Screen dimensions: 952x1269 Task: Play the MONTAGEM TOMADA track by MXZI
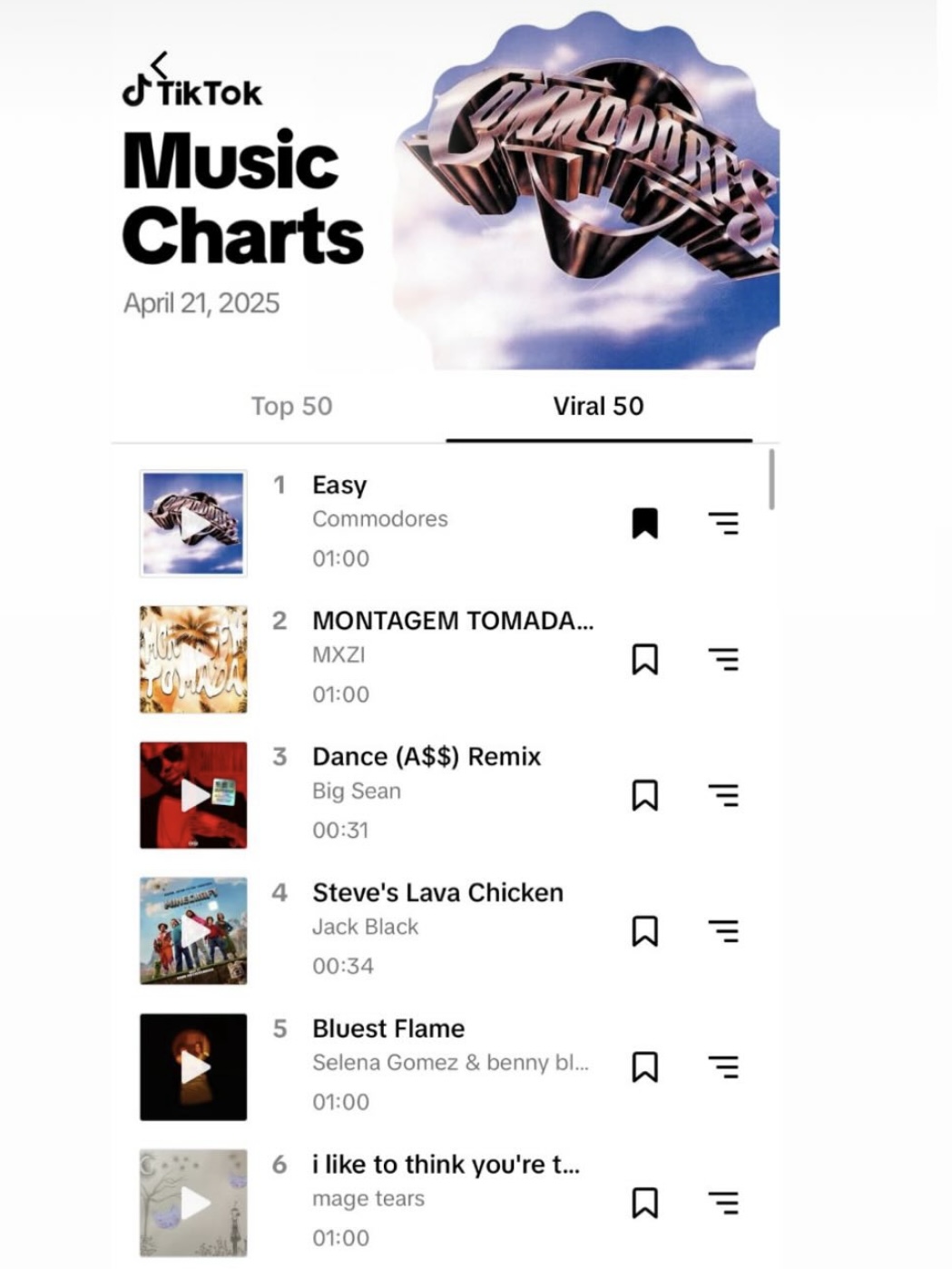coord(193,659)
